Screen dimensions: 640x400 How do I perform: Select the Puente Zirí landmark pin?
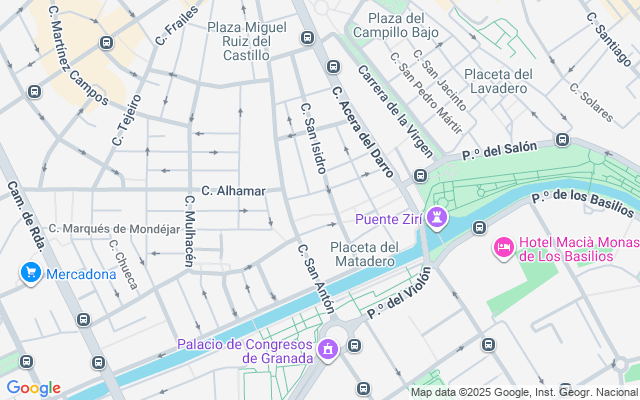tap(437, 217)
